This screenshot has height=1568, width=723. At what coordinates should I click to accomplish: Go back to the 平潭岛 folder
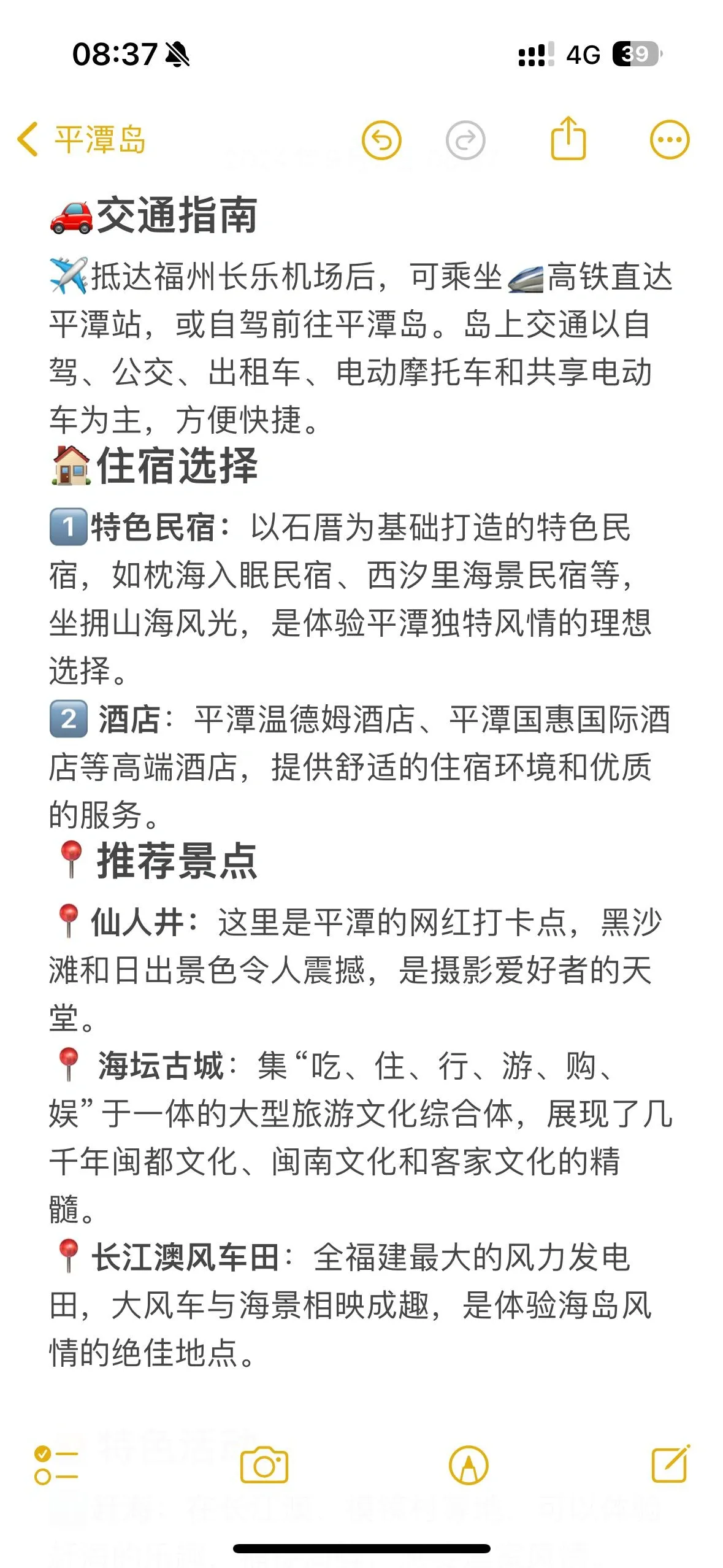81,139
